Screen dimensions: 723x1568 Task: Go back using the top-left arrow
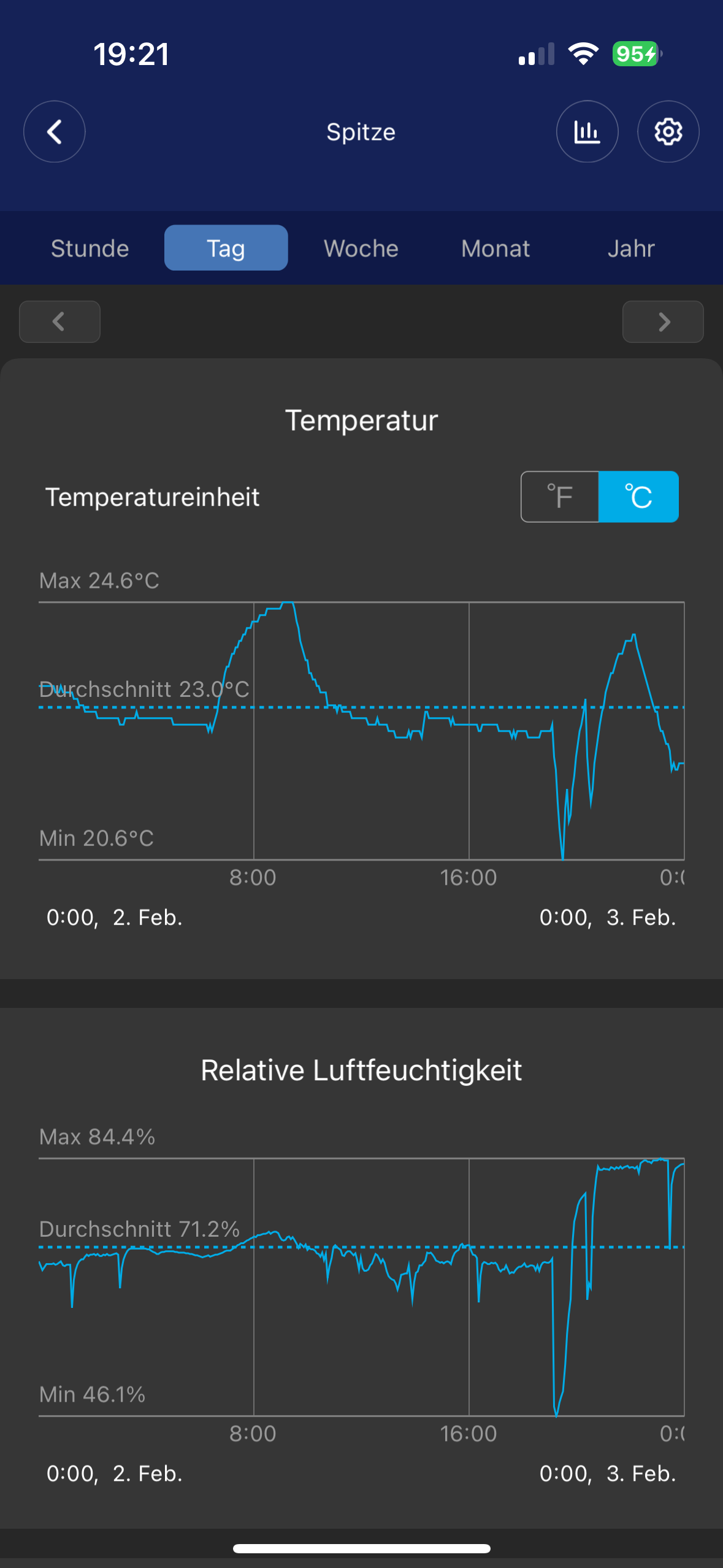click(x=55, y=131)
